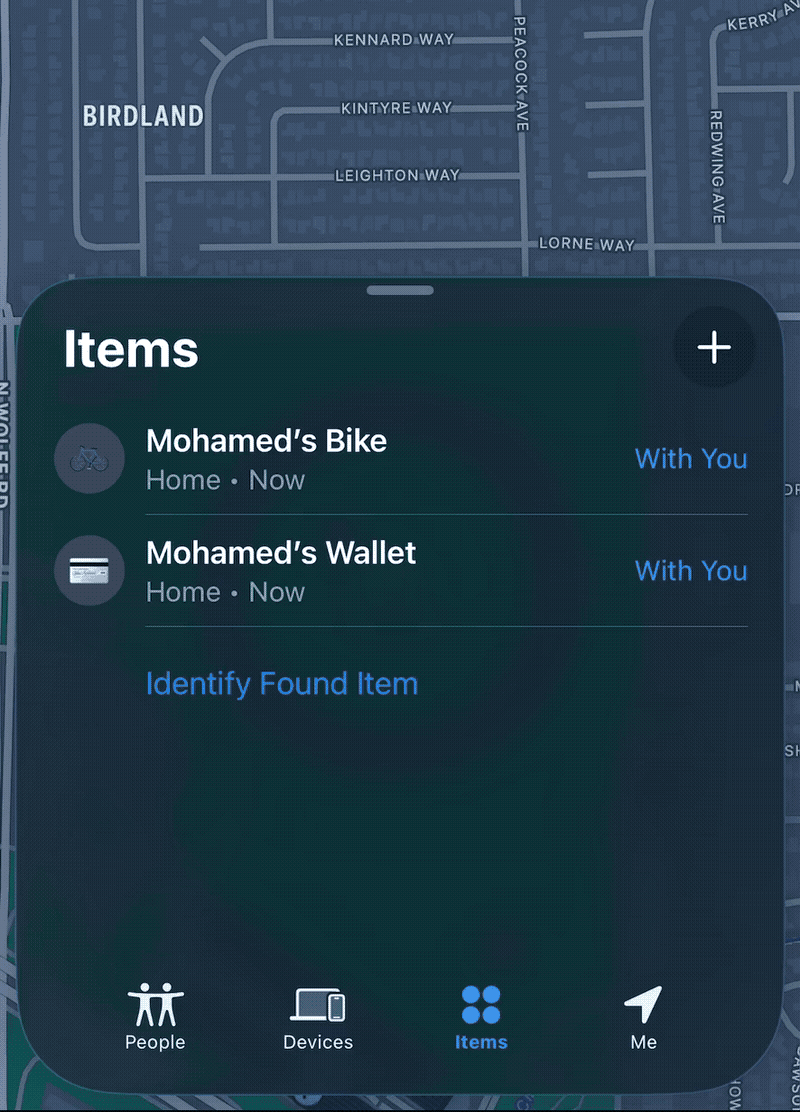The image size is (800, 1112).
Task: Open Mohamed's Bike item details
Action: point(400,459)
